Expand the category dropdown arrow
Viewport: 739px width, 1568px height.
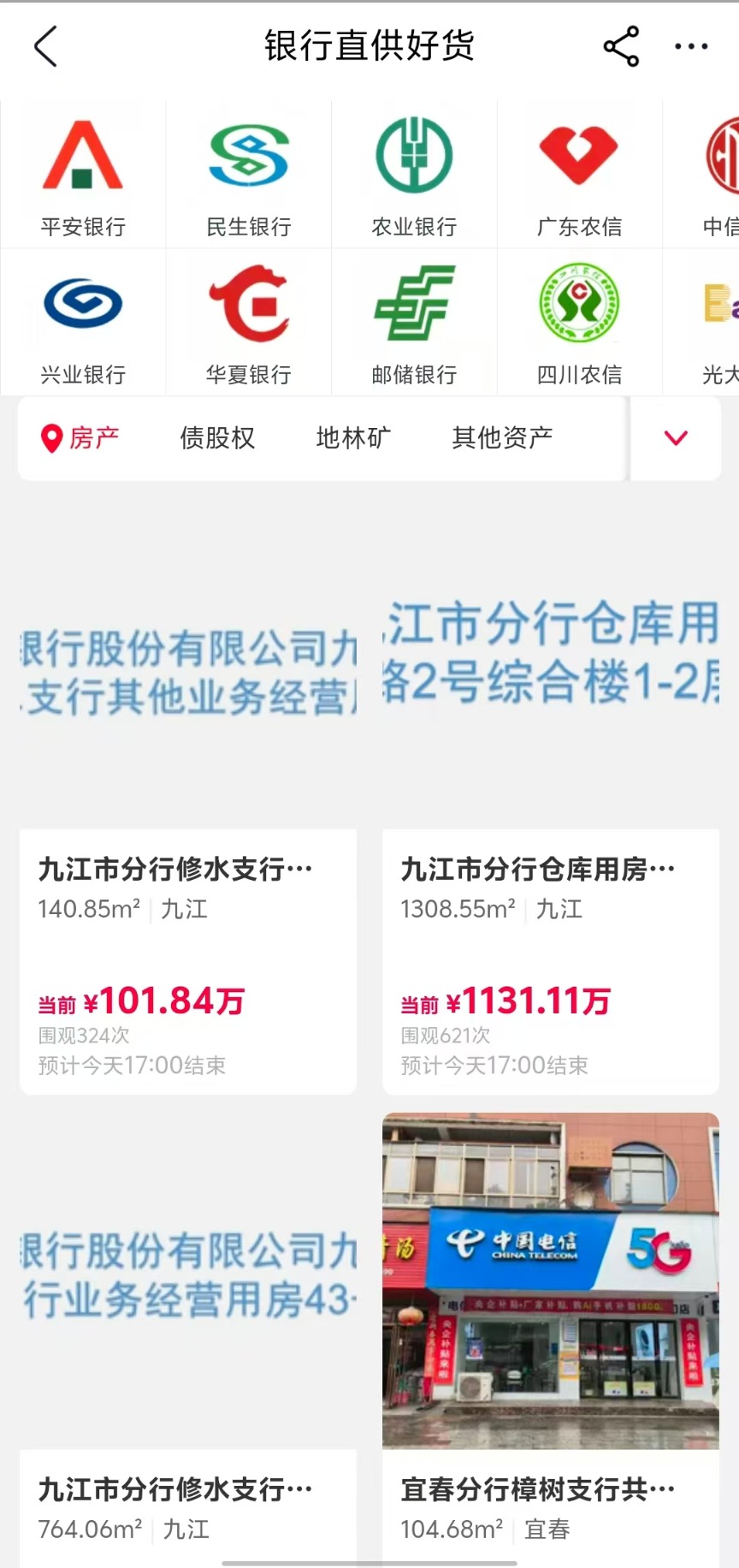coord(676,438)
